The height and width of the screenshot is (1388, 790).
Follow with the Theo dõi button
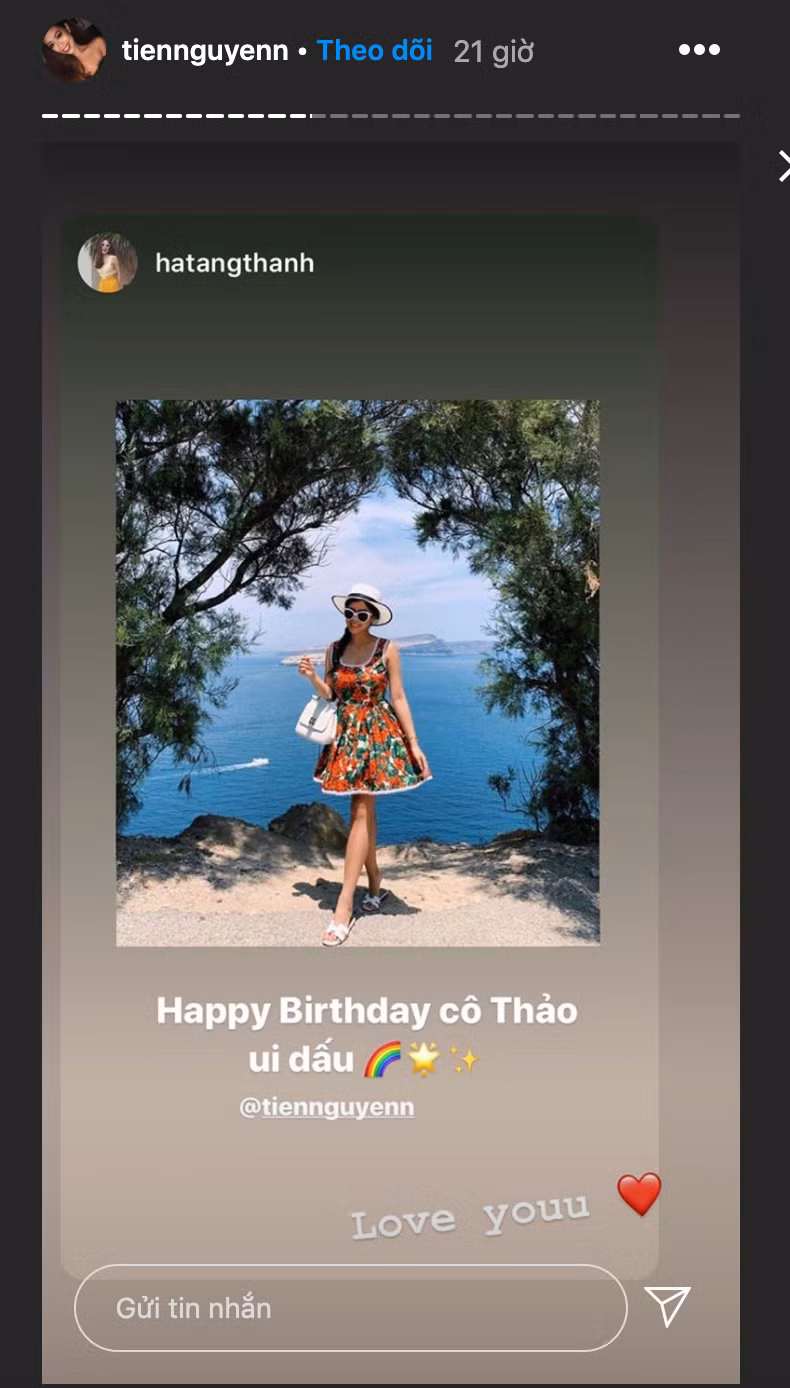tap(375, 51)
